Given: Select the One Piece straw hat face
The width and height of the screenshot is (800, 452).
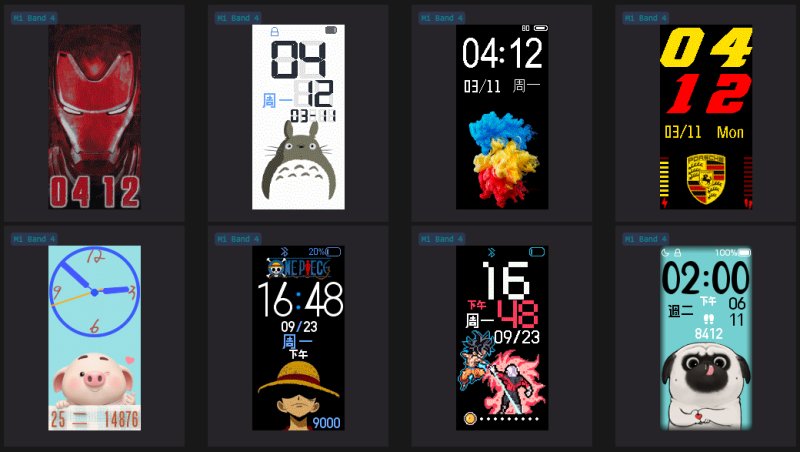Looking at the screenshot, I should [x=298, y=338].
